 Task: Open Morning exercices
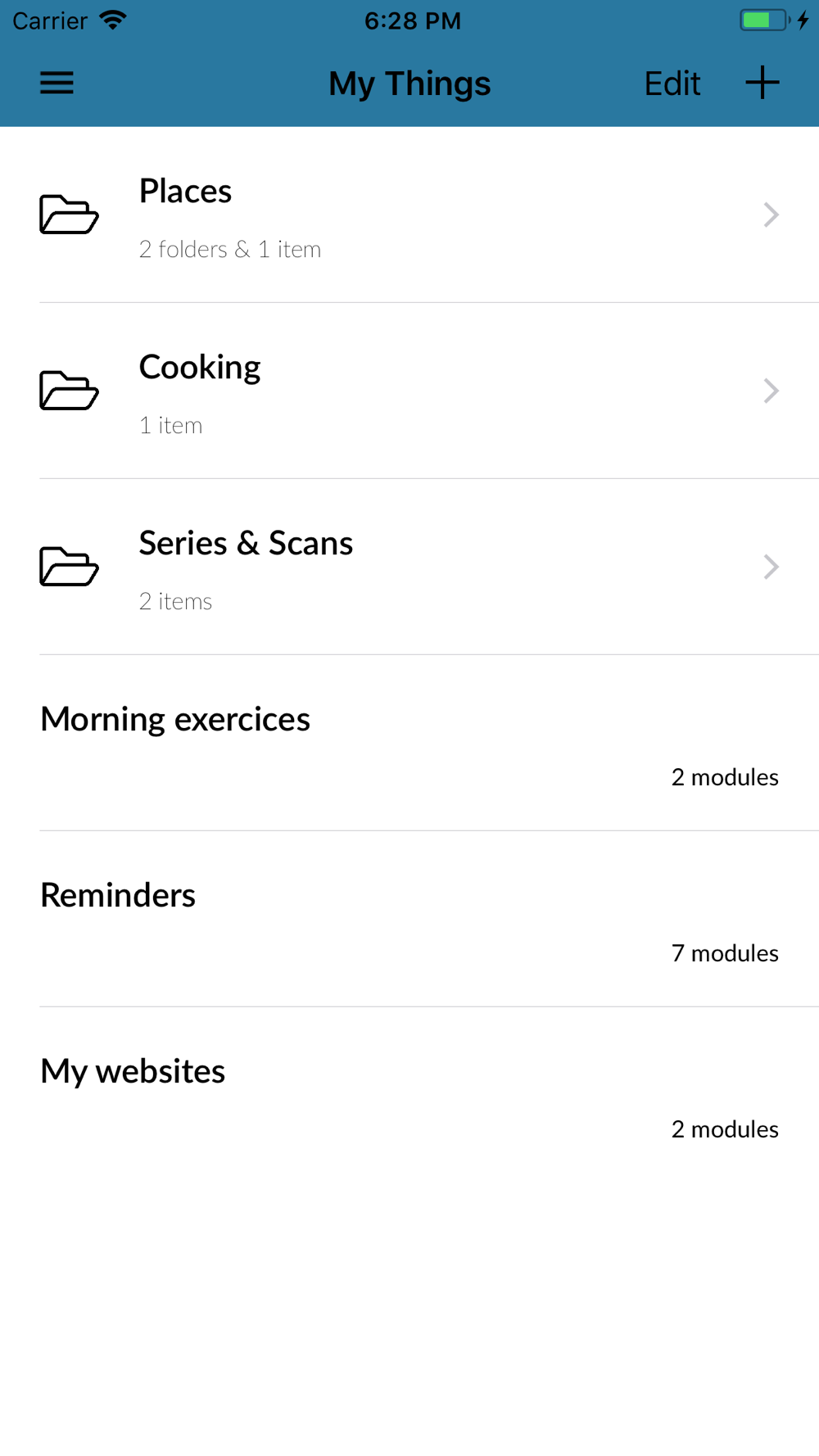(x=409, y=743)
